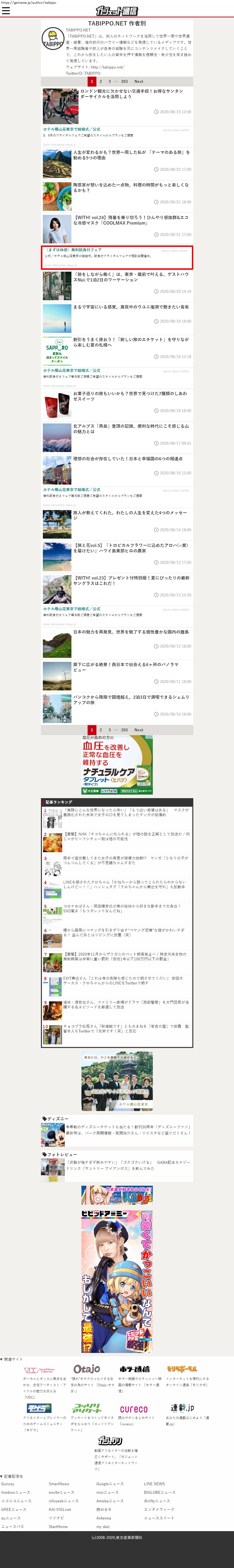Open the COOLMAX Premium mask article
This screenshot has height=1568, width=234.
tap(130, 220)
